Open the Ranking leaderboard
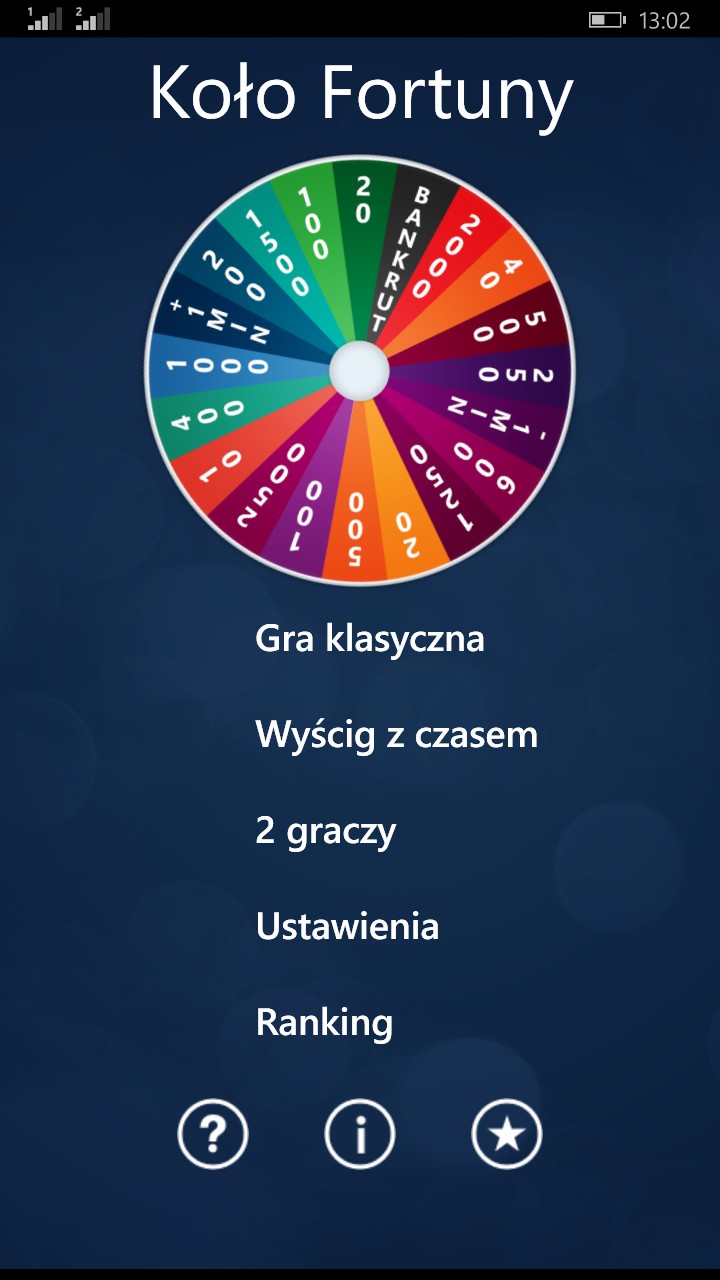This screenshot has width=720, height=1280. click(324, 1023)
